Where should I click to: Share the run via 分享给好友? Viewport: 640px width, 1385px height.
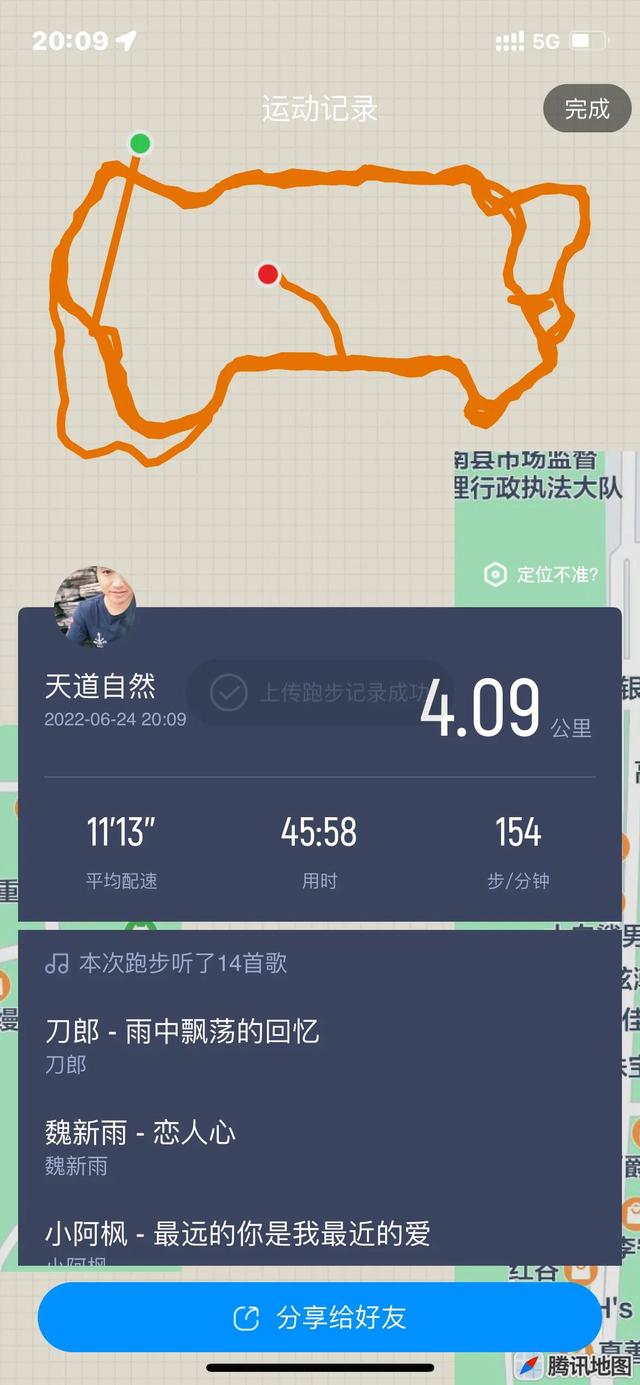coord(320,1317)
